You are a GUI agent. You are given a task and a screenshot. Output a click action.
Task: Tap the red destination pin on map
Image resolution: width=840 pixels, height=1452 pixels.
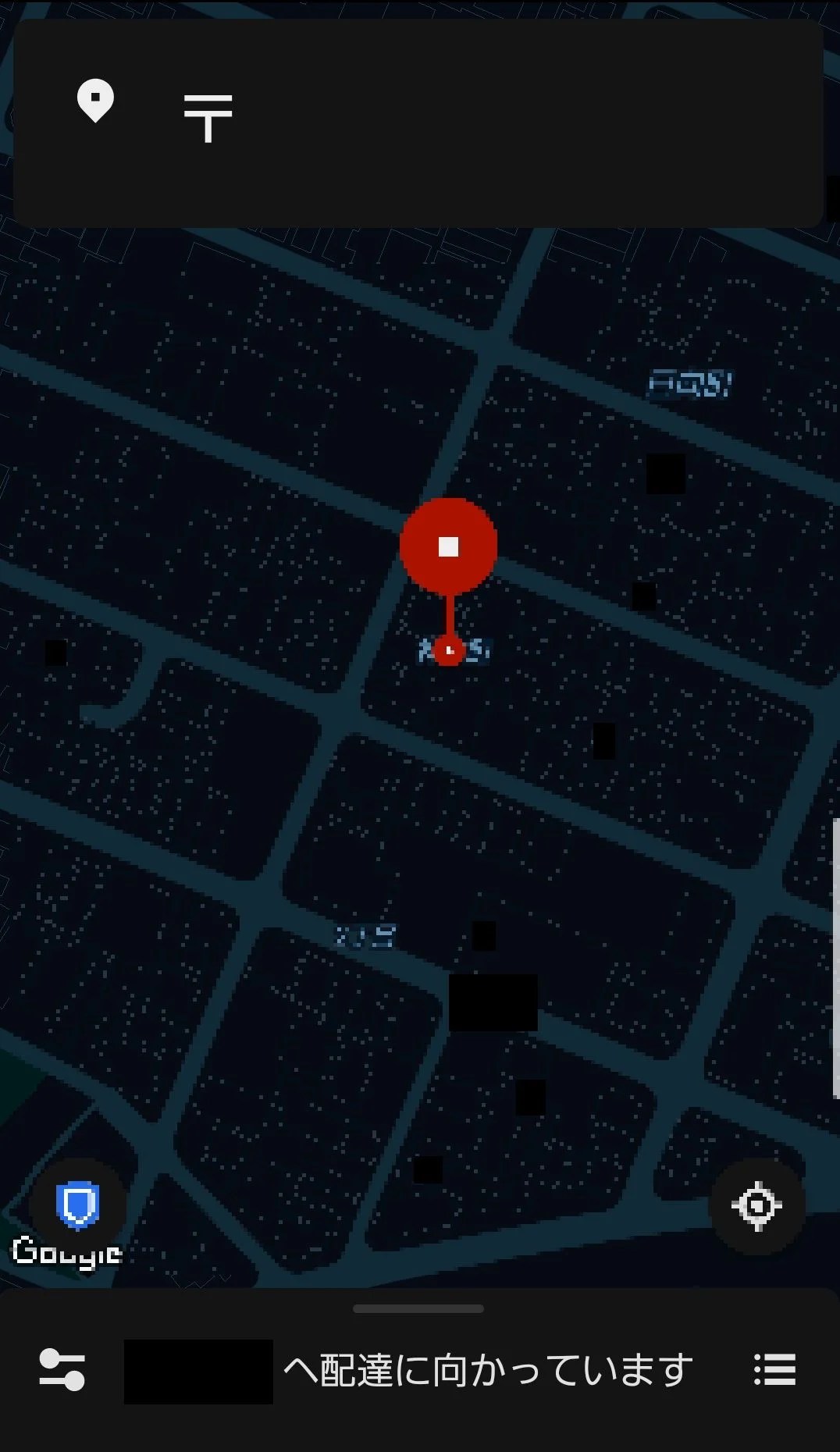click(x=448, y=546)
